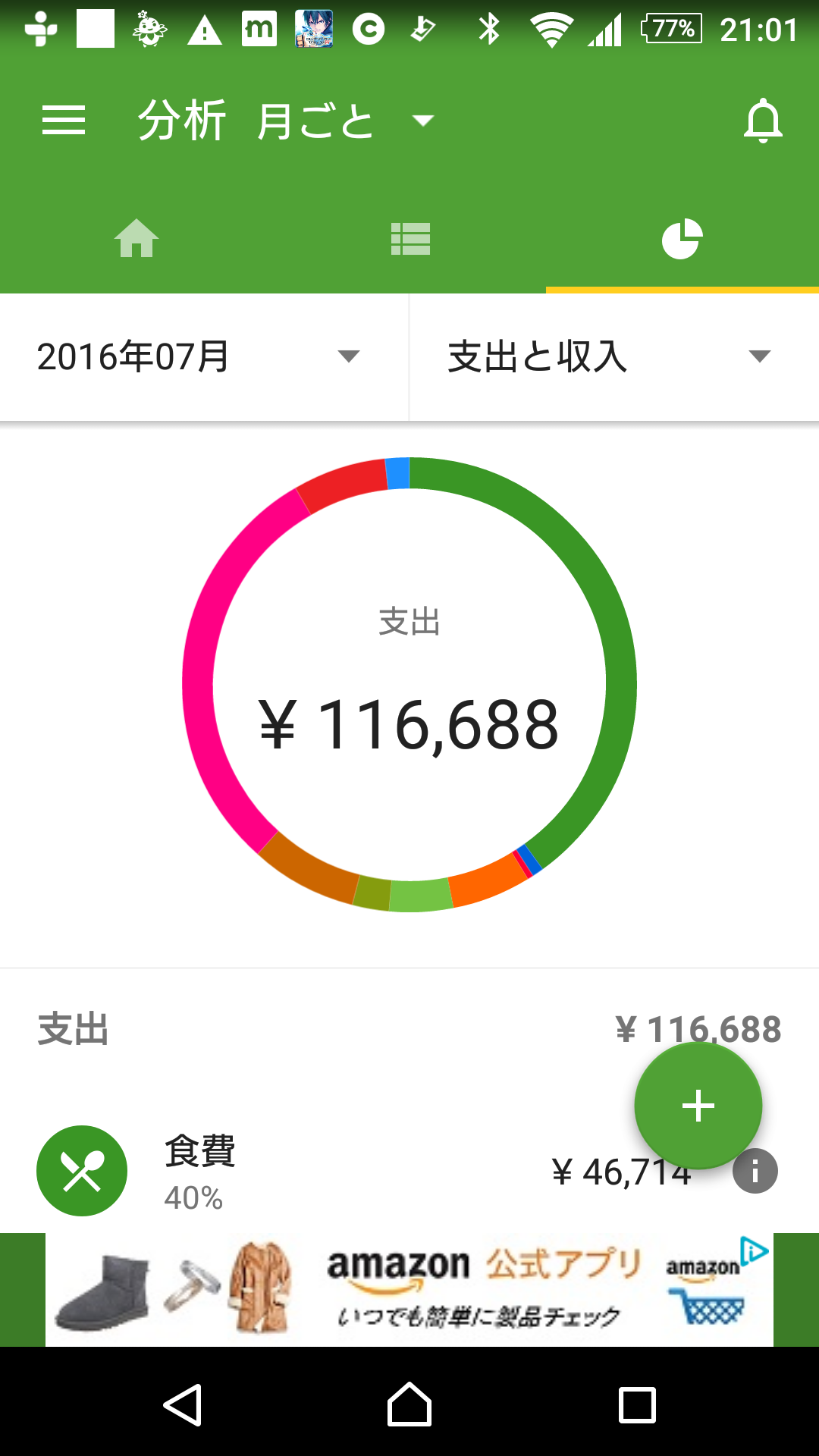Add a new entry with plus button
The width and height of the screenshot is (819, 1456).
pyautogui.click(x=698, y=1106)
